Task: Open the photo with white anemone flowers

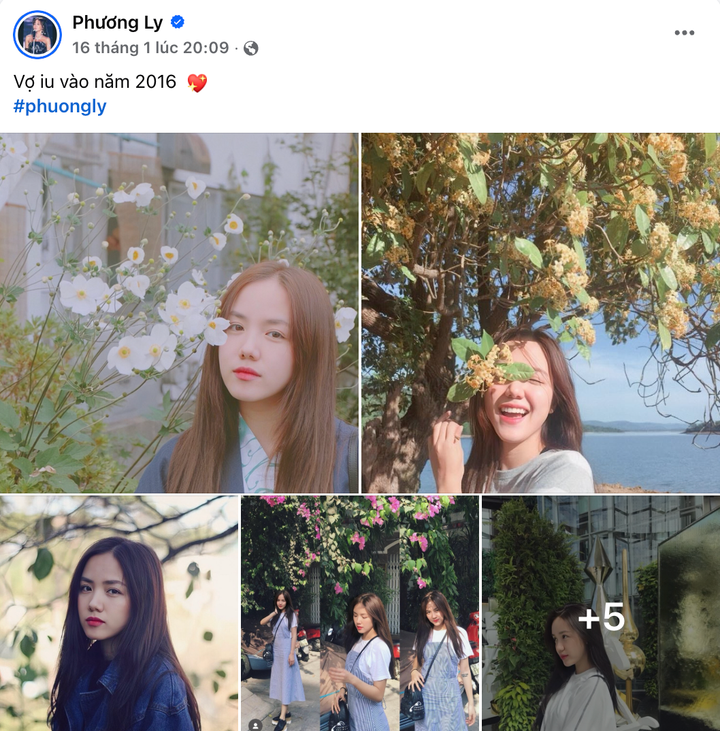Action: [x=178, y=308]
